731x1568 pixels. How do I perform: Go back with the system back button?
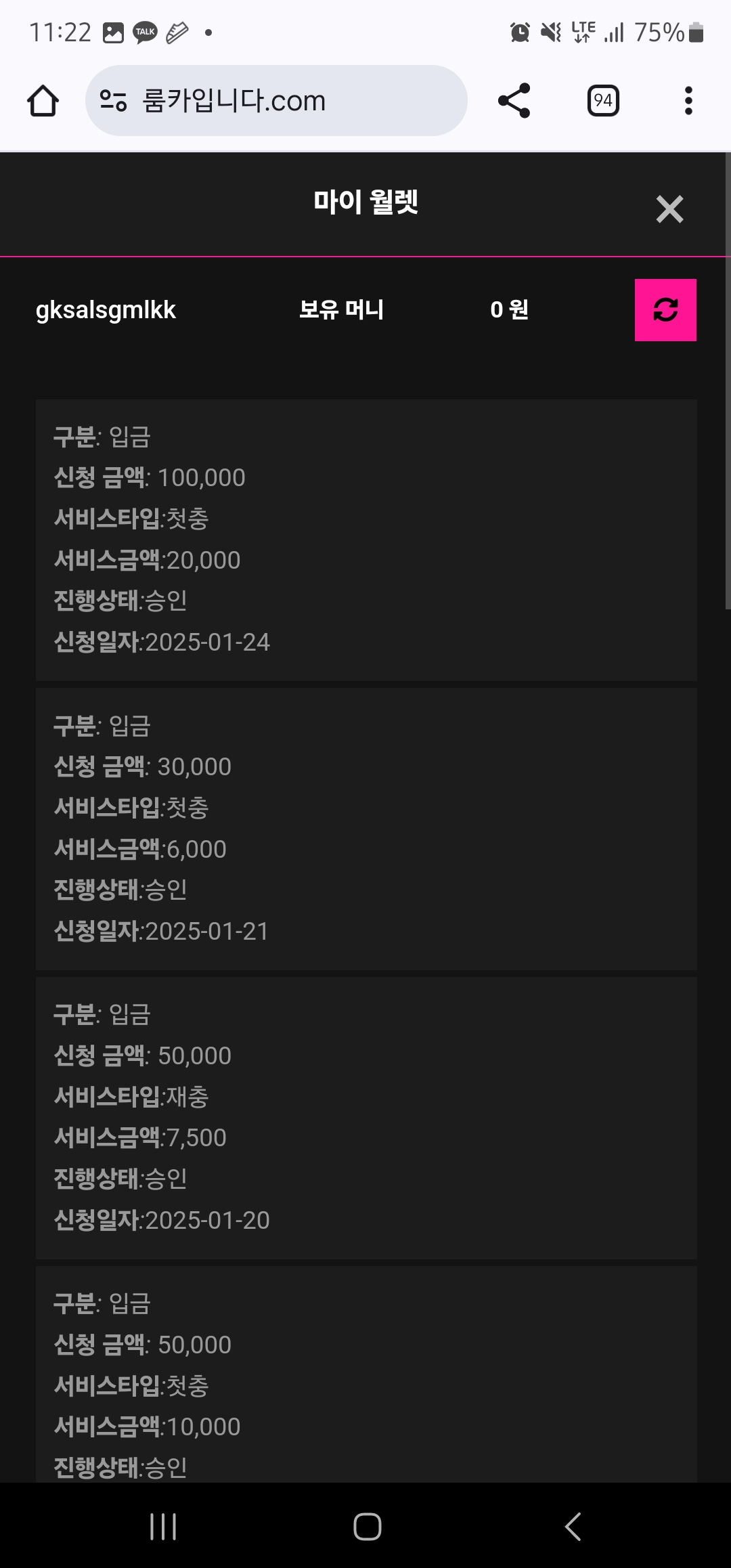(573, 1527)
